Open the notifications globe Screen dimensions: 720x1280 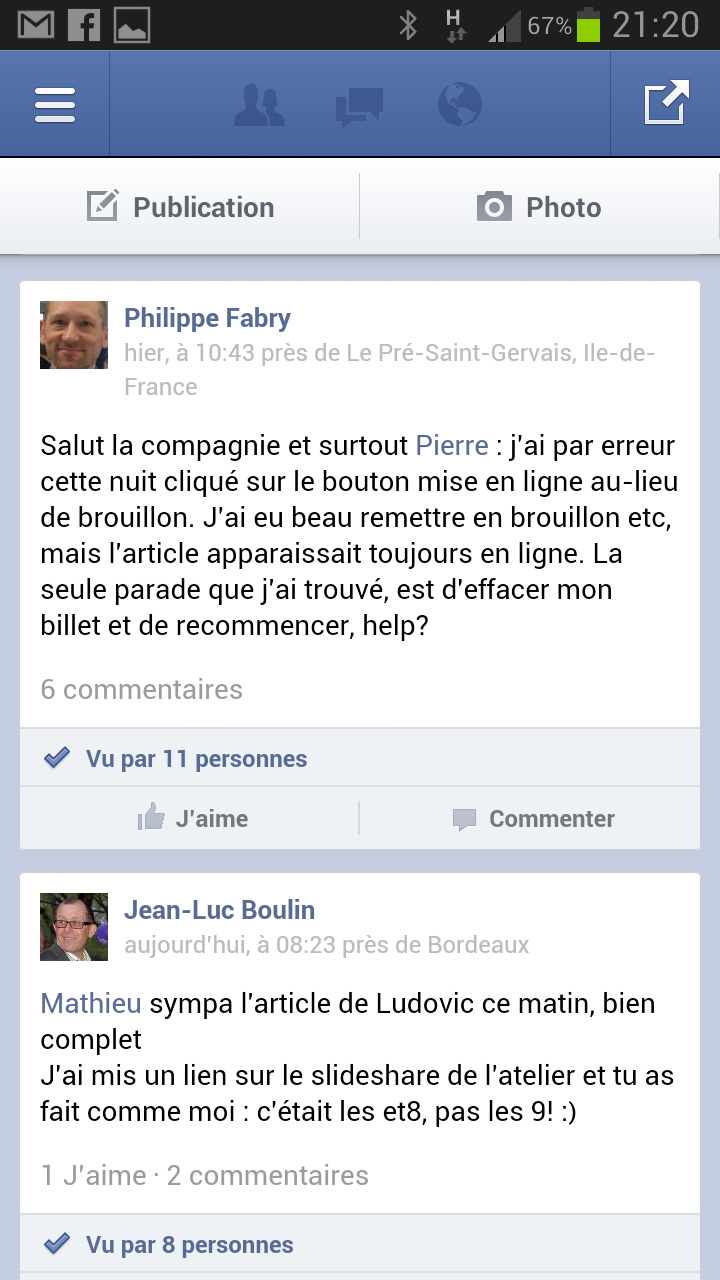[x=460, y=104]
